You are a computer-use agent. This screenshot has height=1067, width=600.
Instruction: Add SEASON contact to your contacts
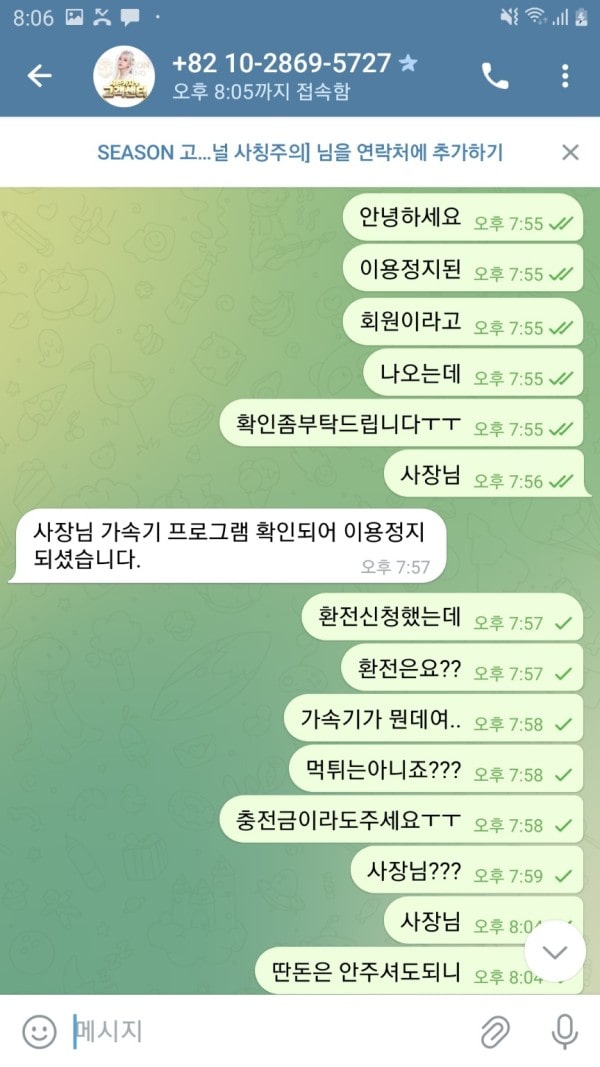pos(300,152)
